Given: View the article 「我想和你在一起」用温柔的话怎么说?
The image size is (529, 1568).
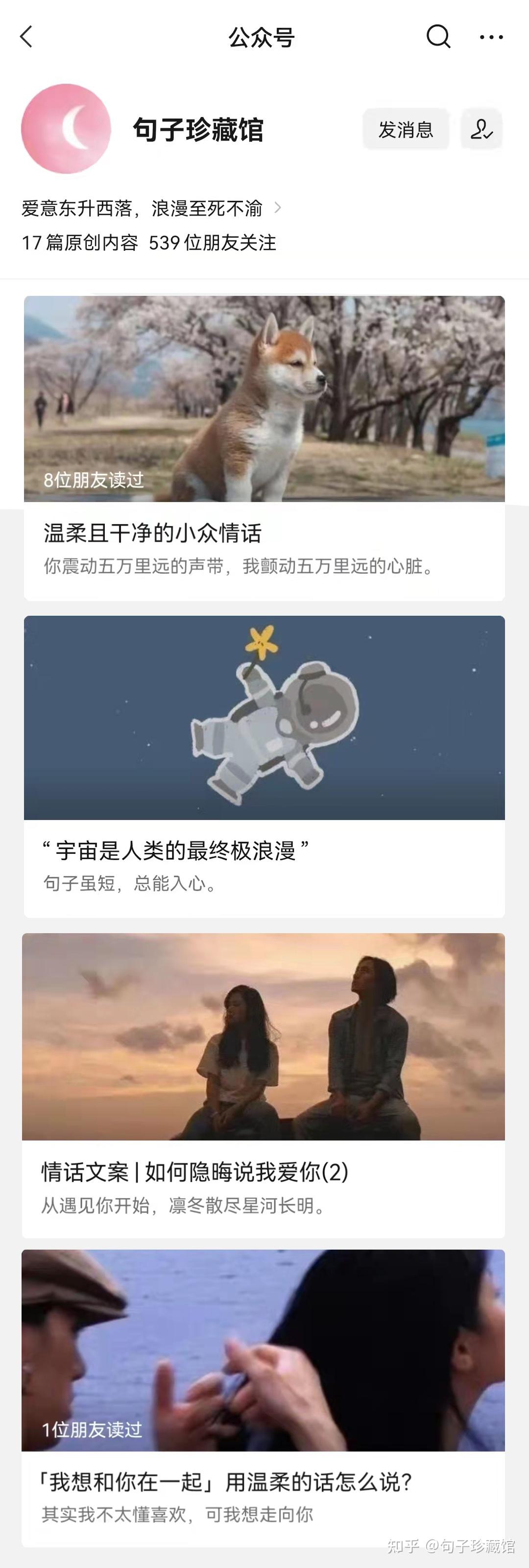Looking at the screenshot, I should click(x=225, y=1482).
